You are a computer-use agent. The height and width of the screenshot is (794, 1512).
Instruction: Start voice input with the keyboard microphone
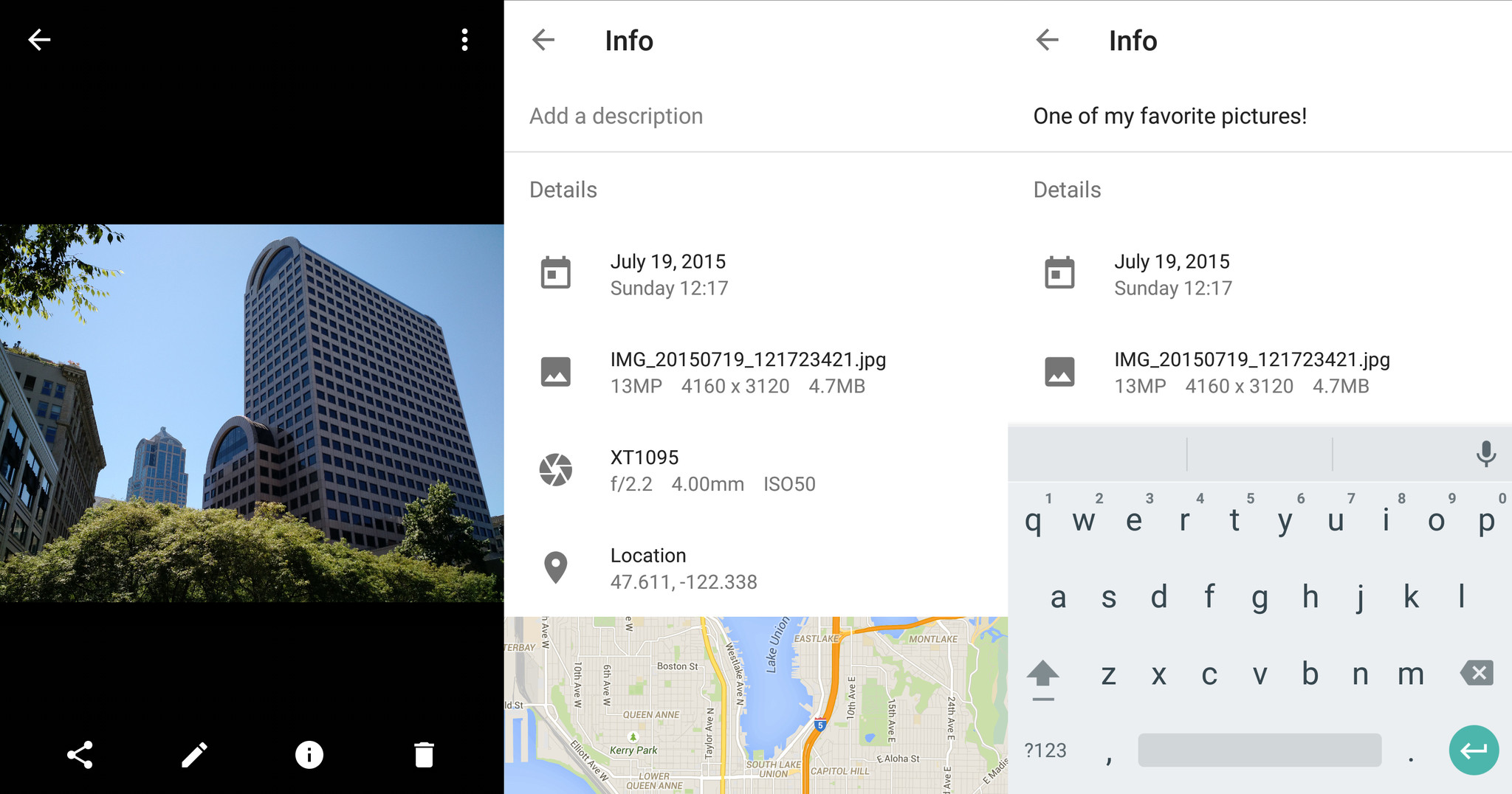coord(1485,454)
